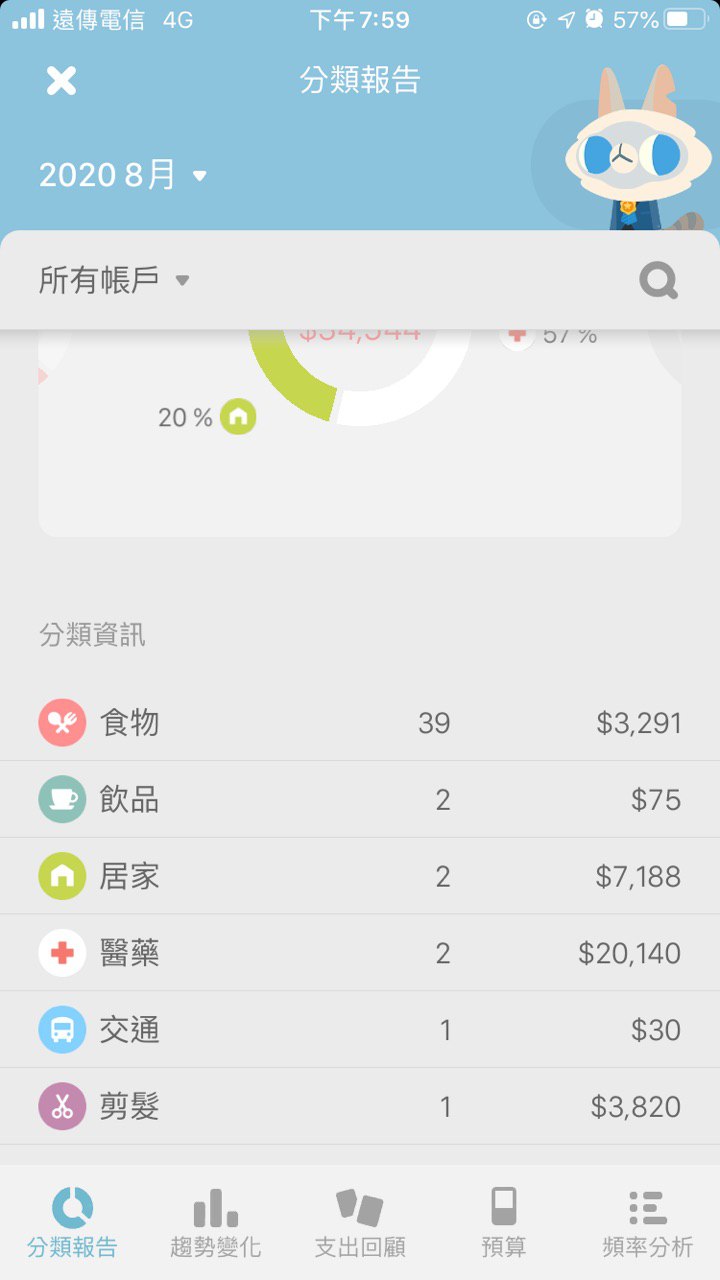Open the 剪髮 category entry

[360, 1107]
